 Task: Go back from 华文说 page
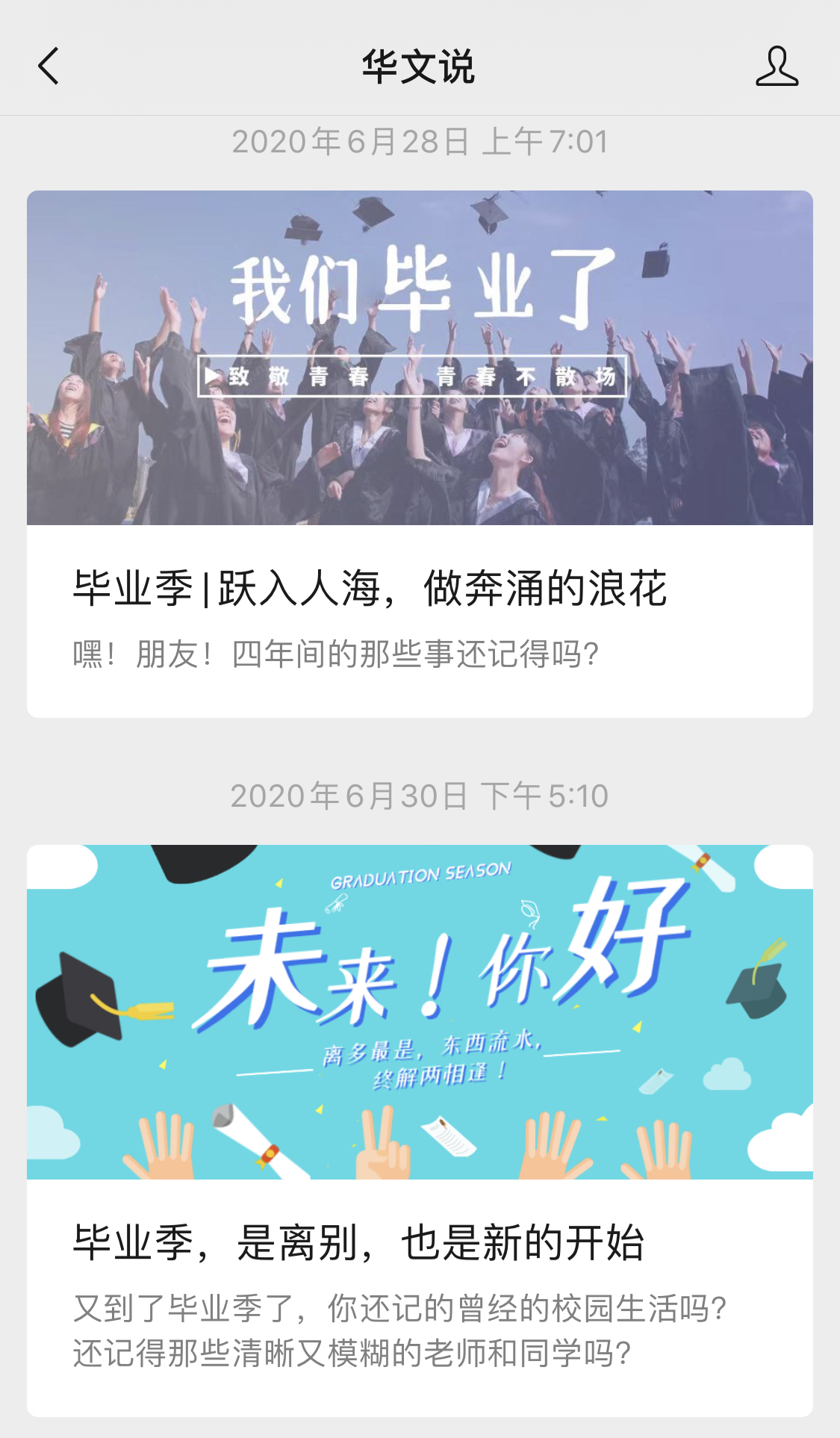[x=49, y=66]
